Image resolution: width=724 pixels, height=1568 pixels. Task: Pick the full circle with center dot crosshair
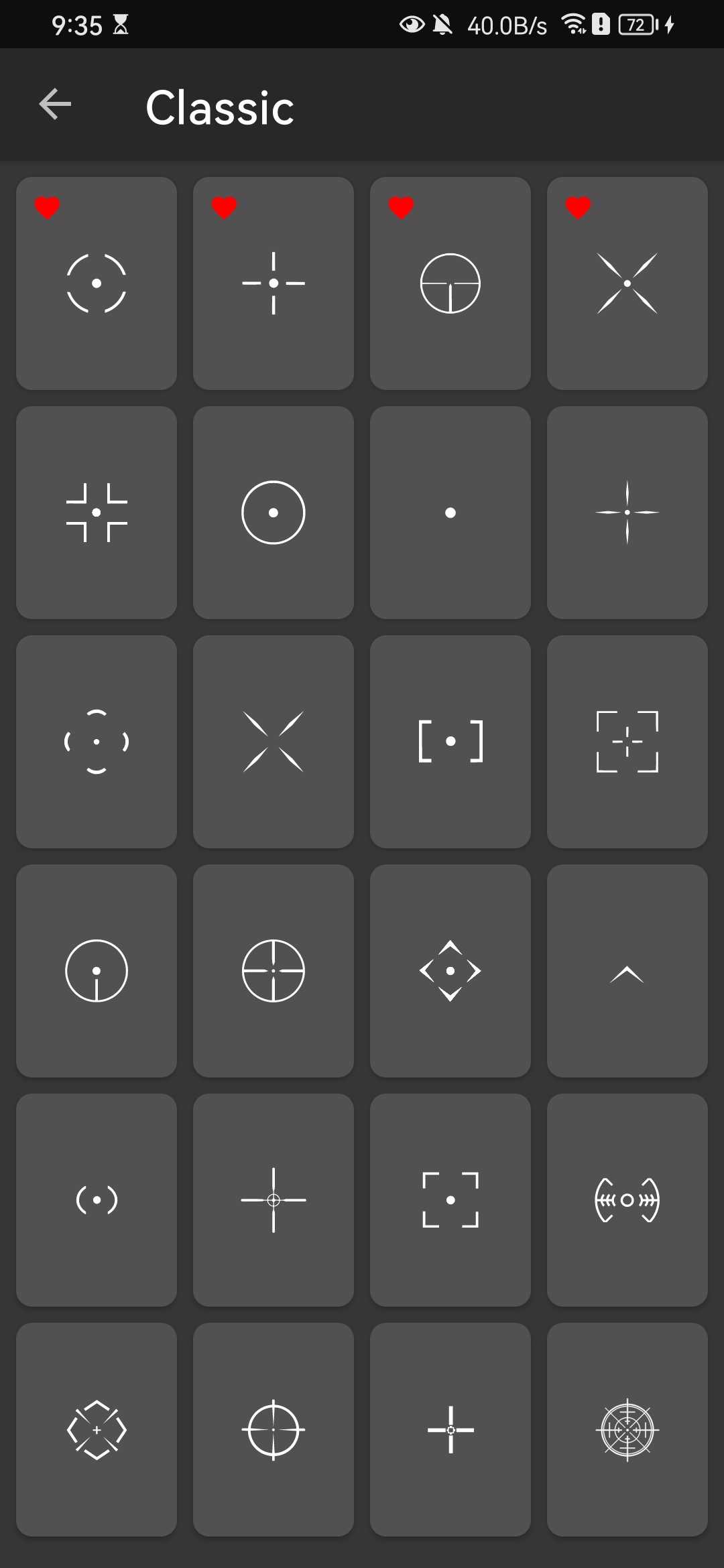274,513
